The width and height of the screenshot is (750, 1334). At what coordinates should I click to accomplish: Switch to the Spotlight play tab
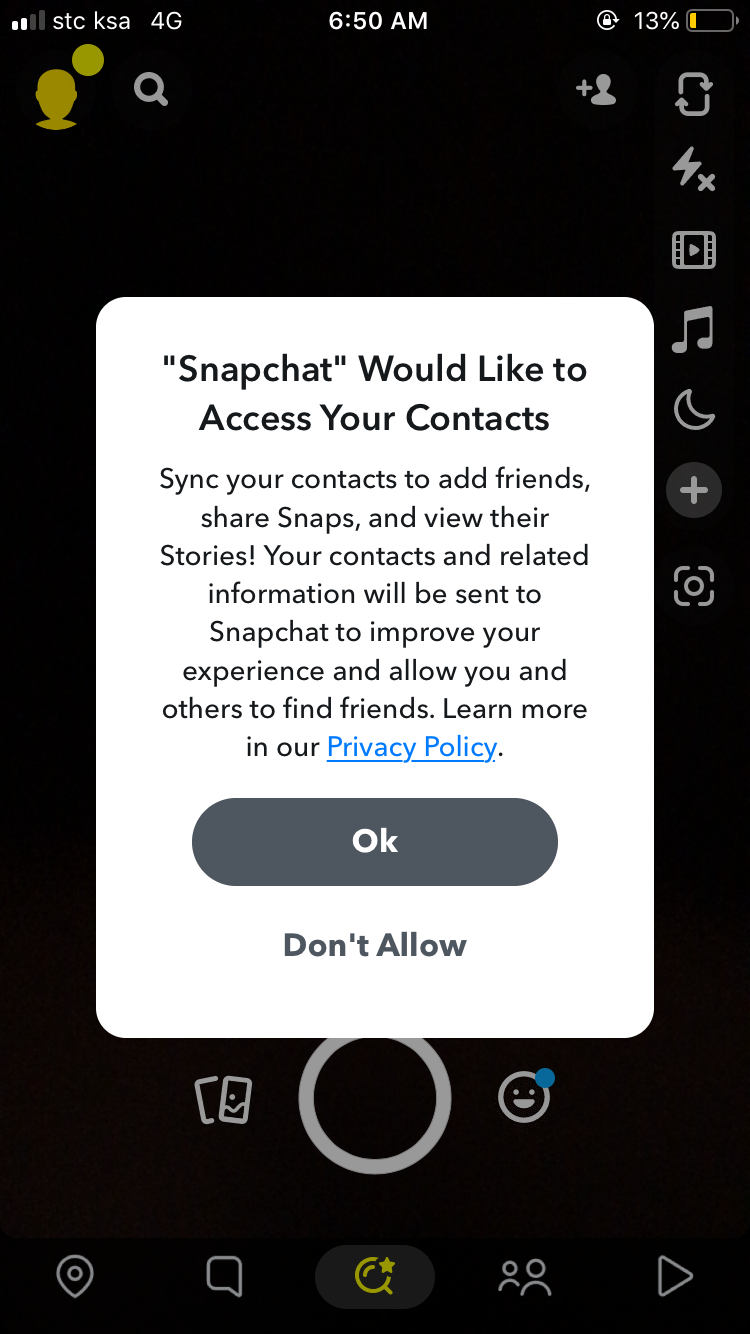[x=675, y=1276]
